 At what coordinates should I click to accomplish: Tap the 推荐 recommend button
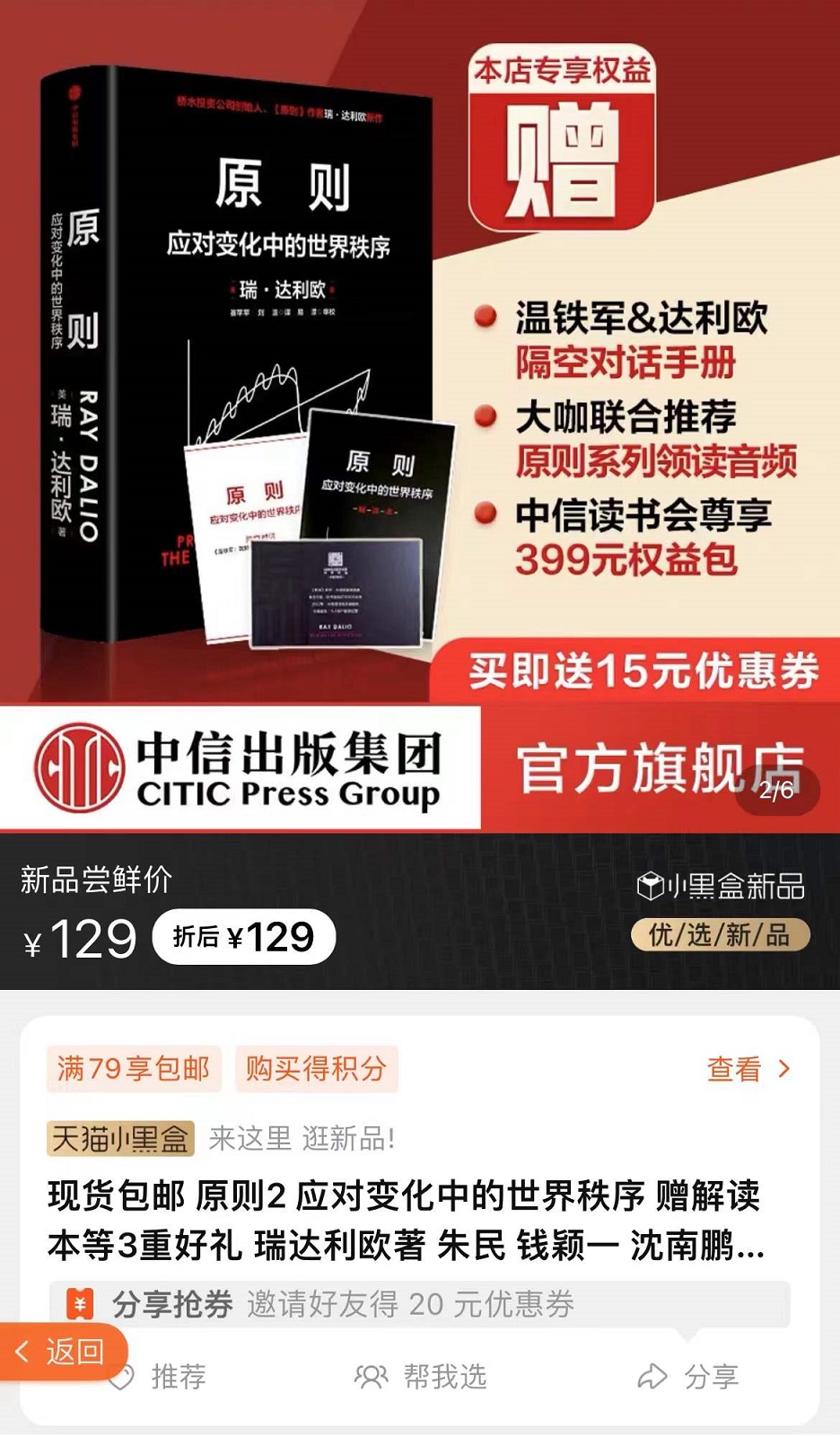160,1377
